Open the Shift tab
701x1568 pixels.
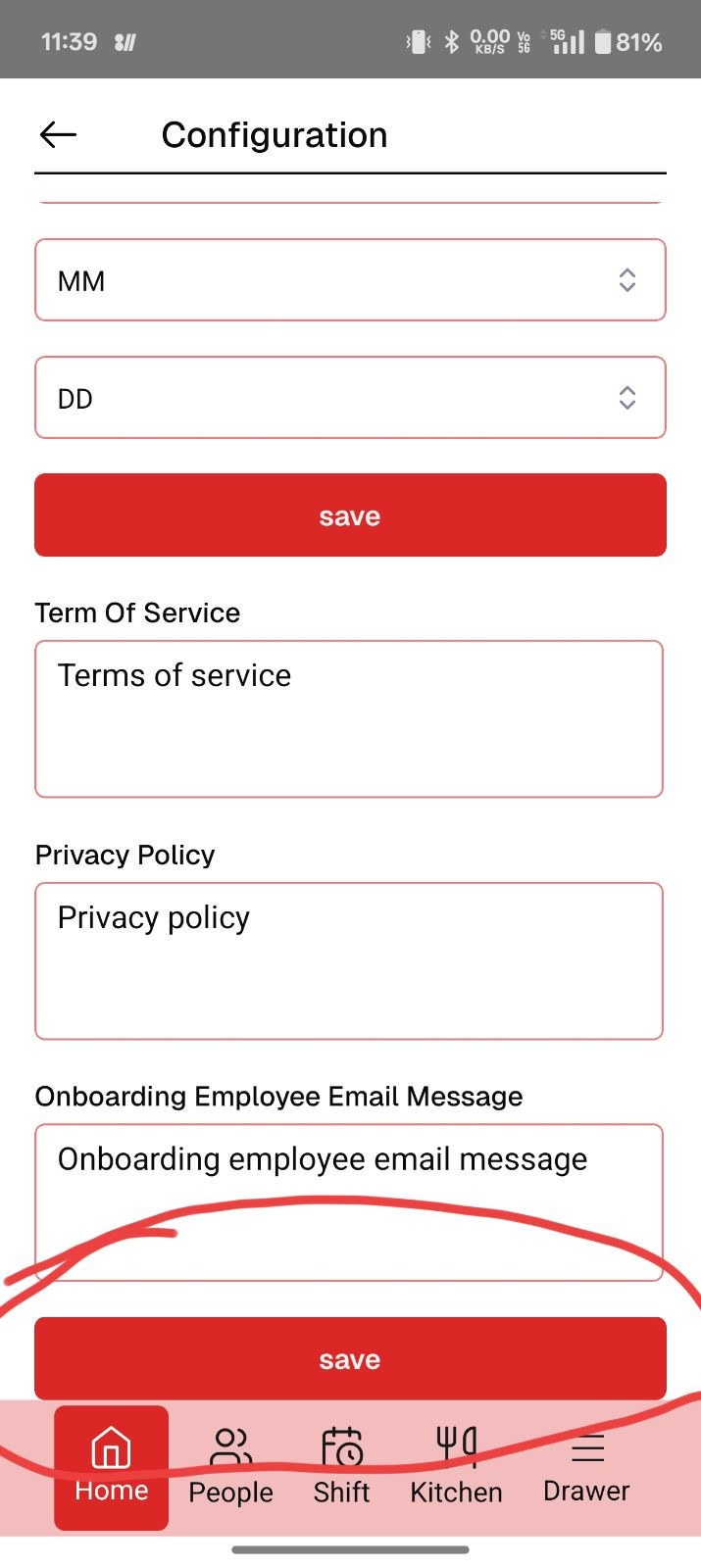[342, 1467]
